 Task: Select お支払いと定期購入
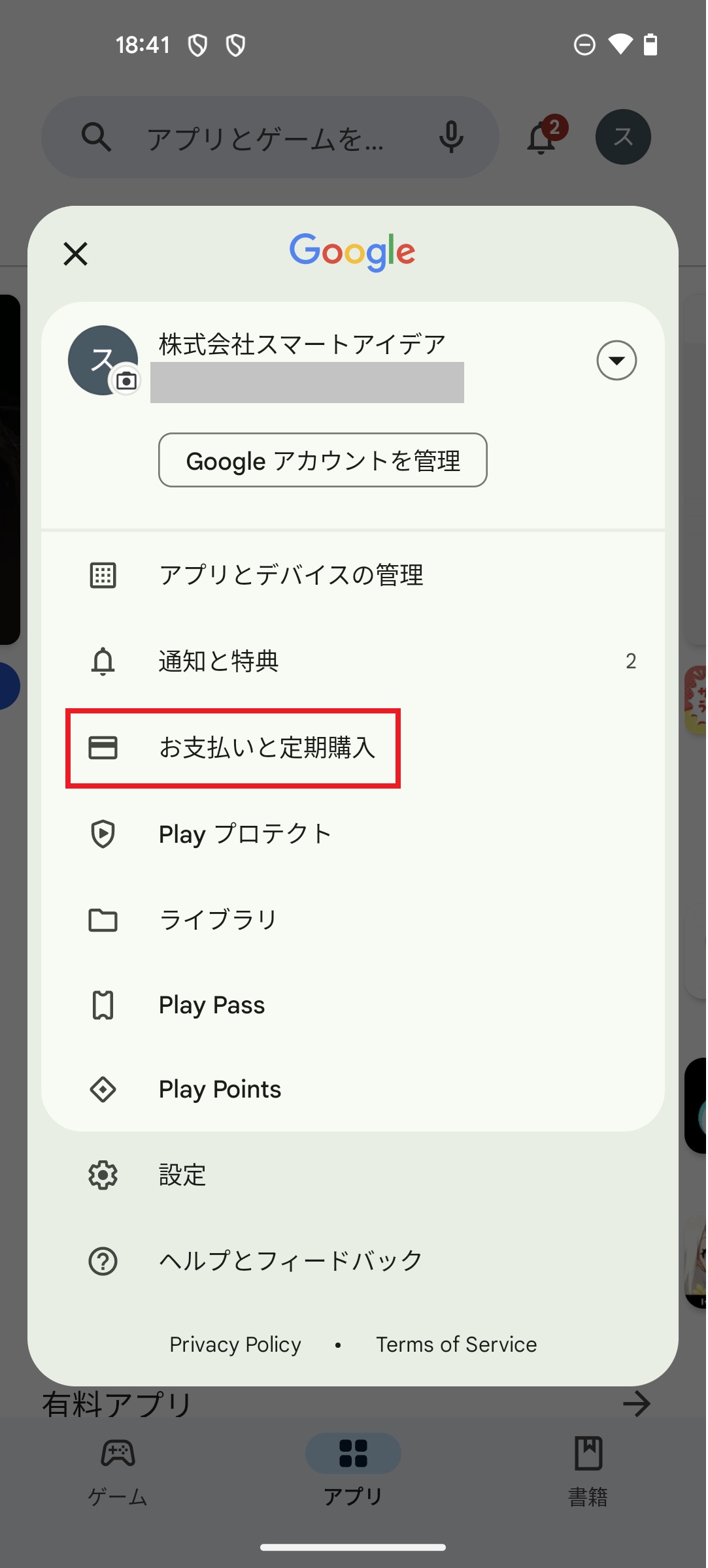(267, 748)
